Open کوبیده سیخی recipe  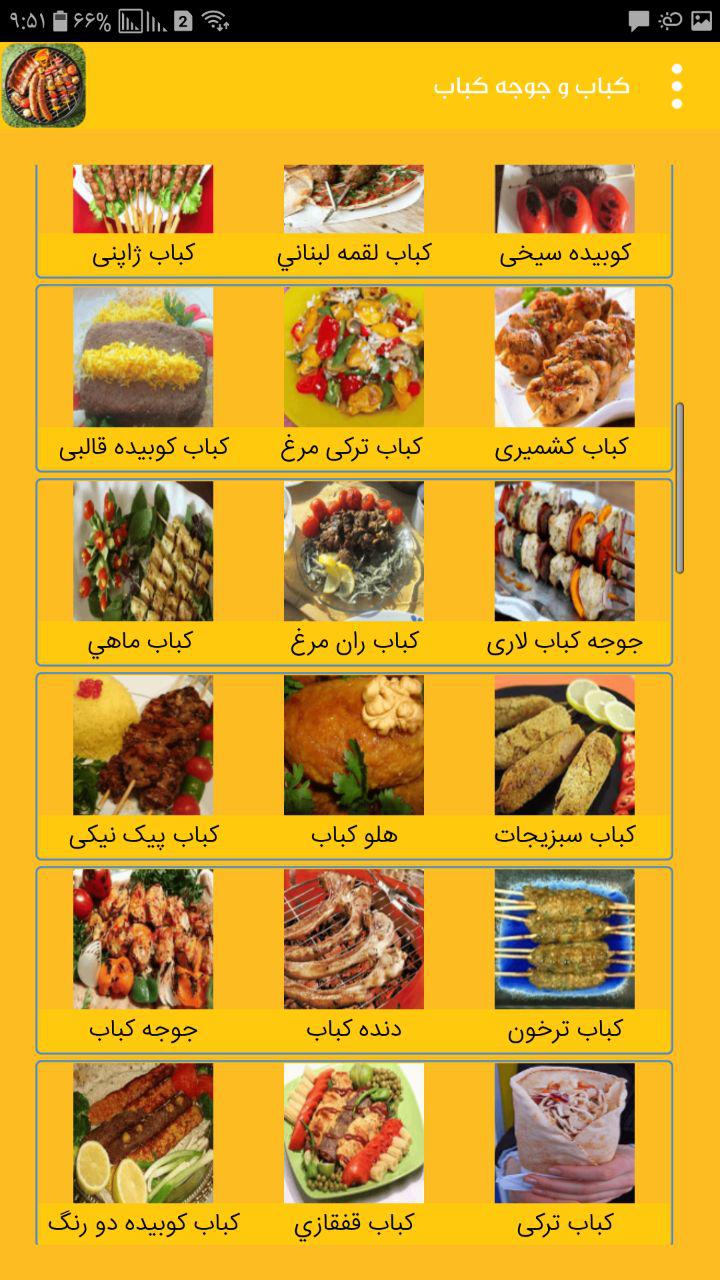tap(565, 218)
